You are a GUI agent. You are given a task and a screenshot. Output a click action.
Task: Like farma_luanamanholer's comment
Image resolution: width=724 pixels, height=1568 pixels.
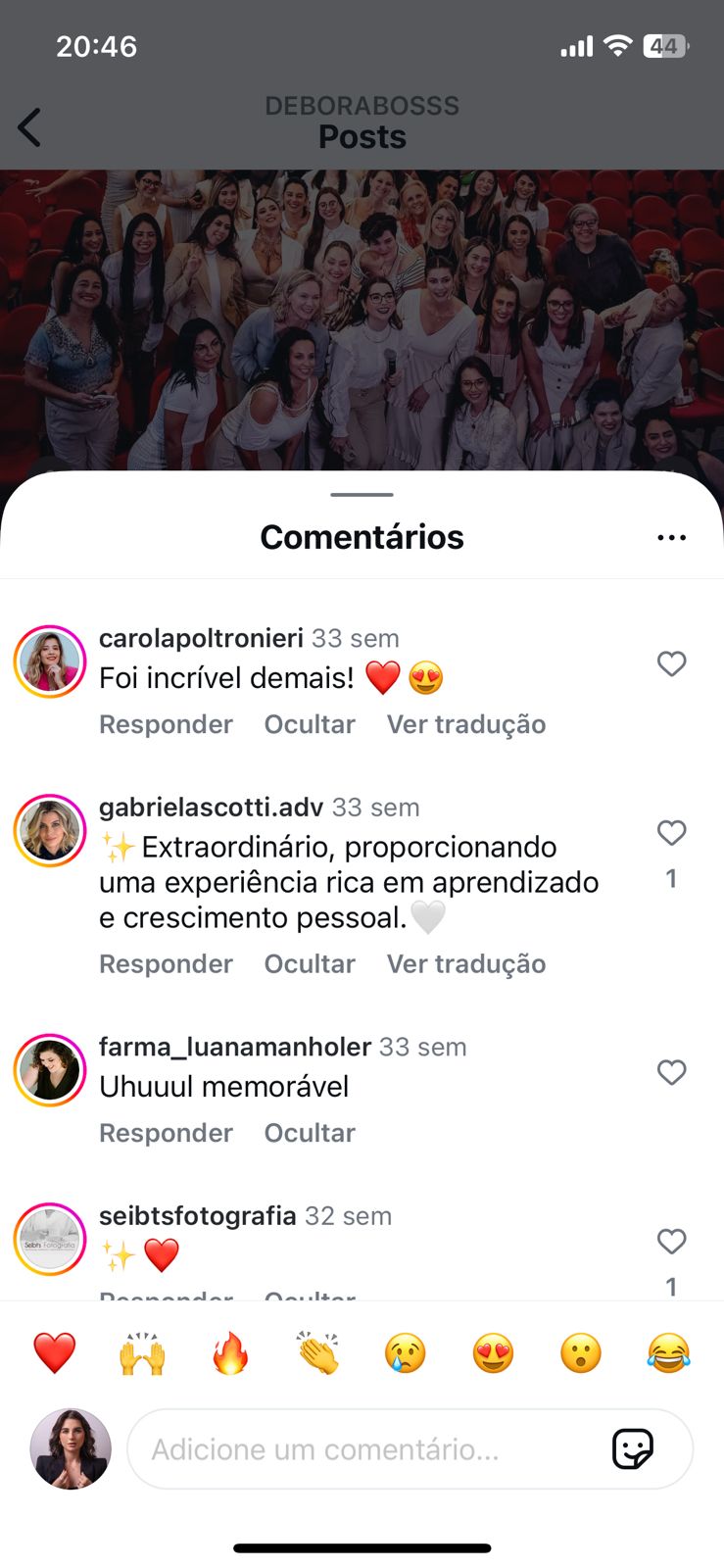pyautogui.click(x=671, y=1072)
